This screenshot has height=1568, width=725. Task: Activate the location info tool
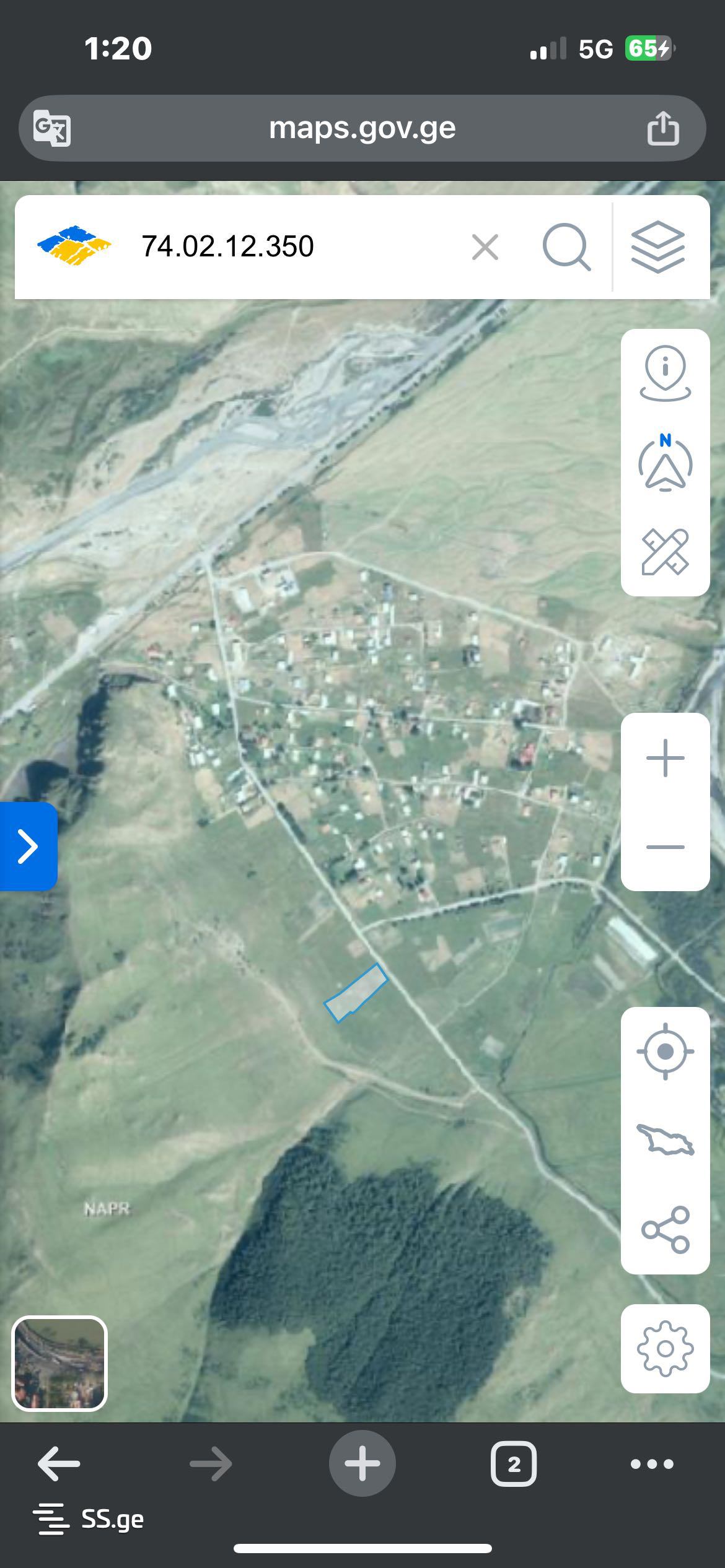pyautogui.click(x=665, y=374)
